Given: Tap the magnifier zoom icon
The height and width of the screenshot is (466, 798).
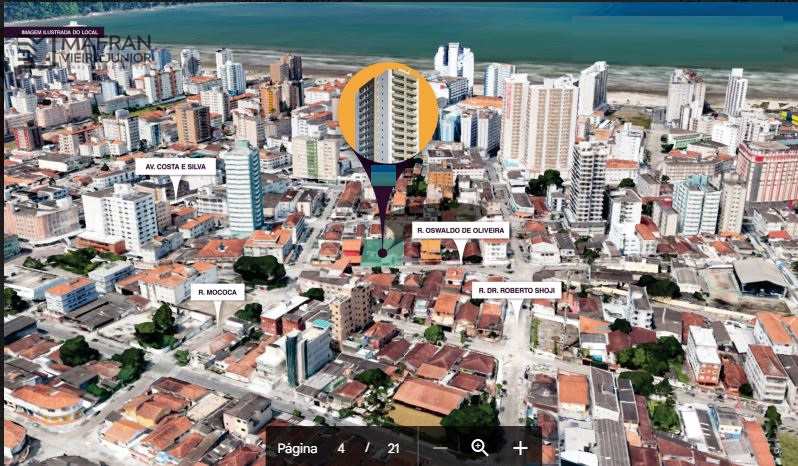Looking at the screenshot, I should [x=480, y=448].
